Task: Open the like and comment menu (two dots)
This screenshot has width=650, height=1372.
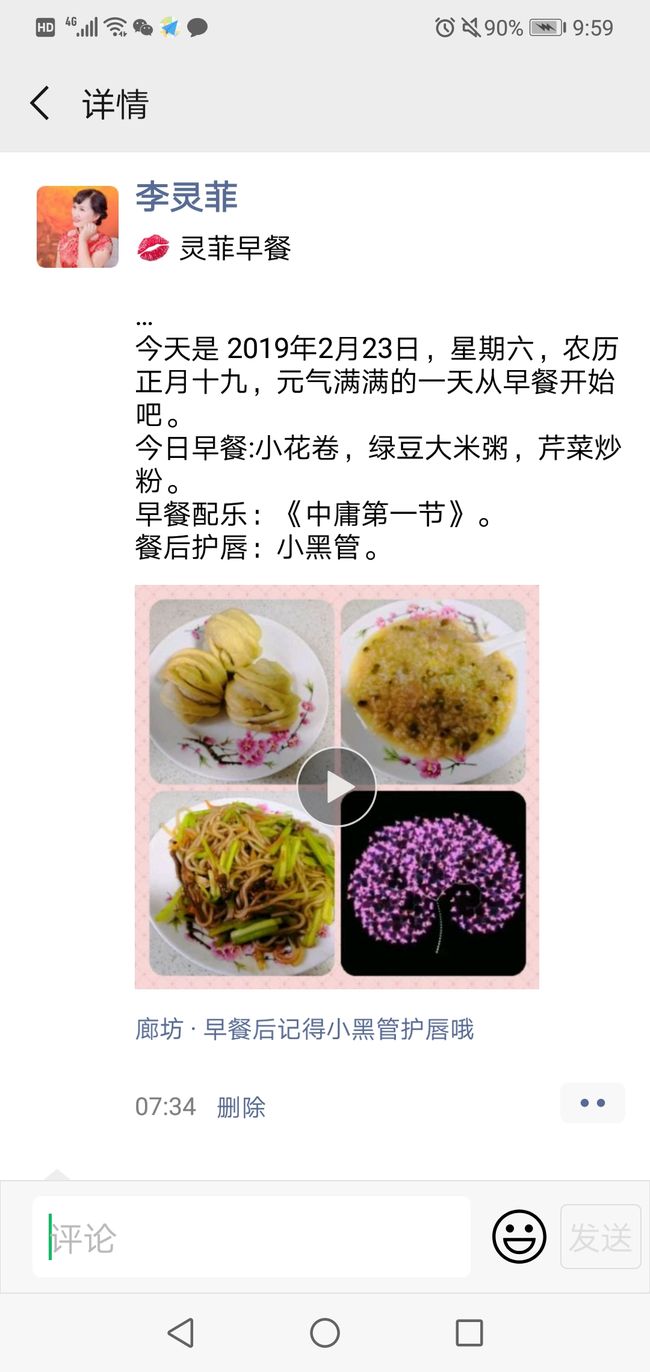Action: click(593, 1103)
